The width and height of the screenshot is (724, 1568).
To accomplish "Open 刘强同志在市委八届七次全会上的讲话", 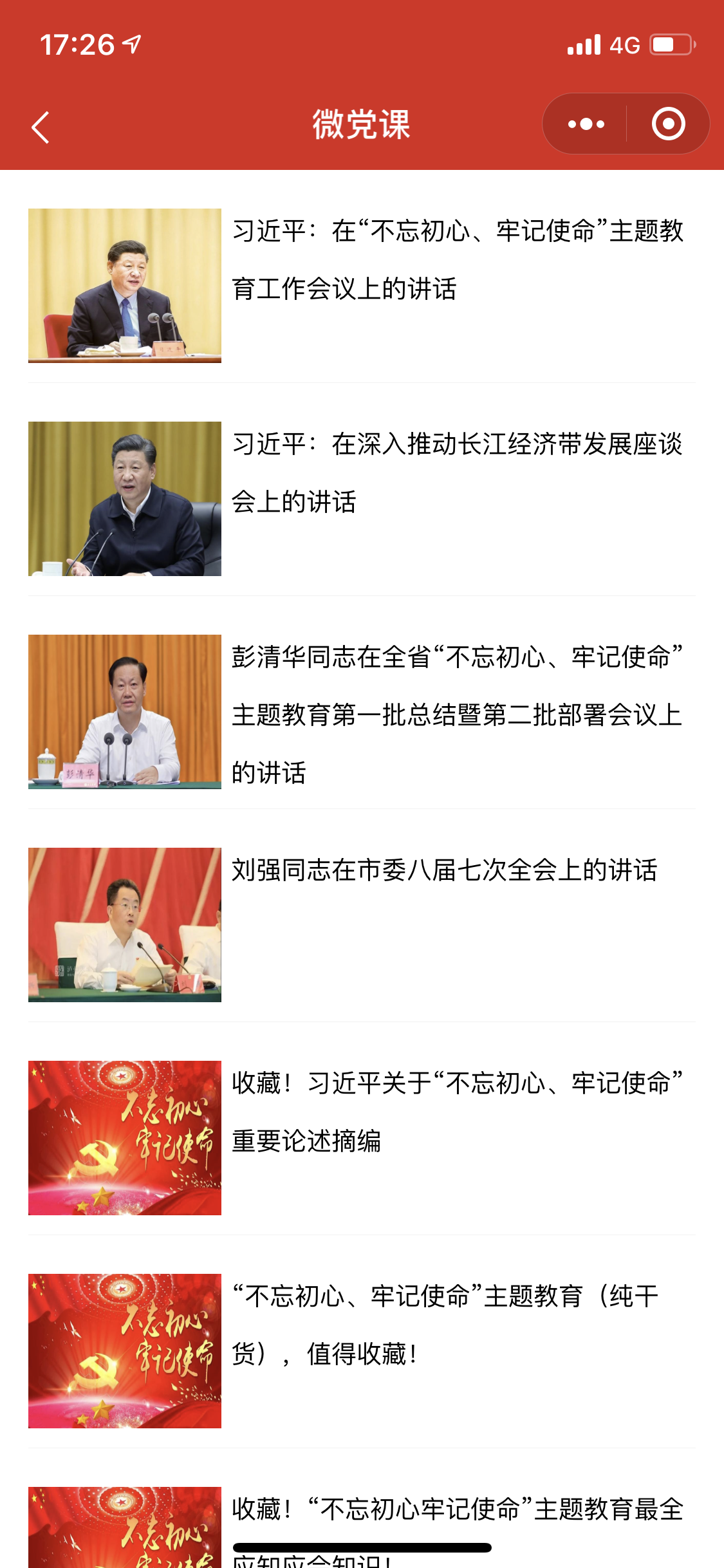I will tap(362, 924).
